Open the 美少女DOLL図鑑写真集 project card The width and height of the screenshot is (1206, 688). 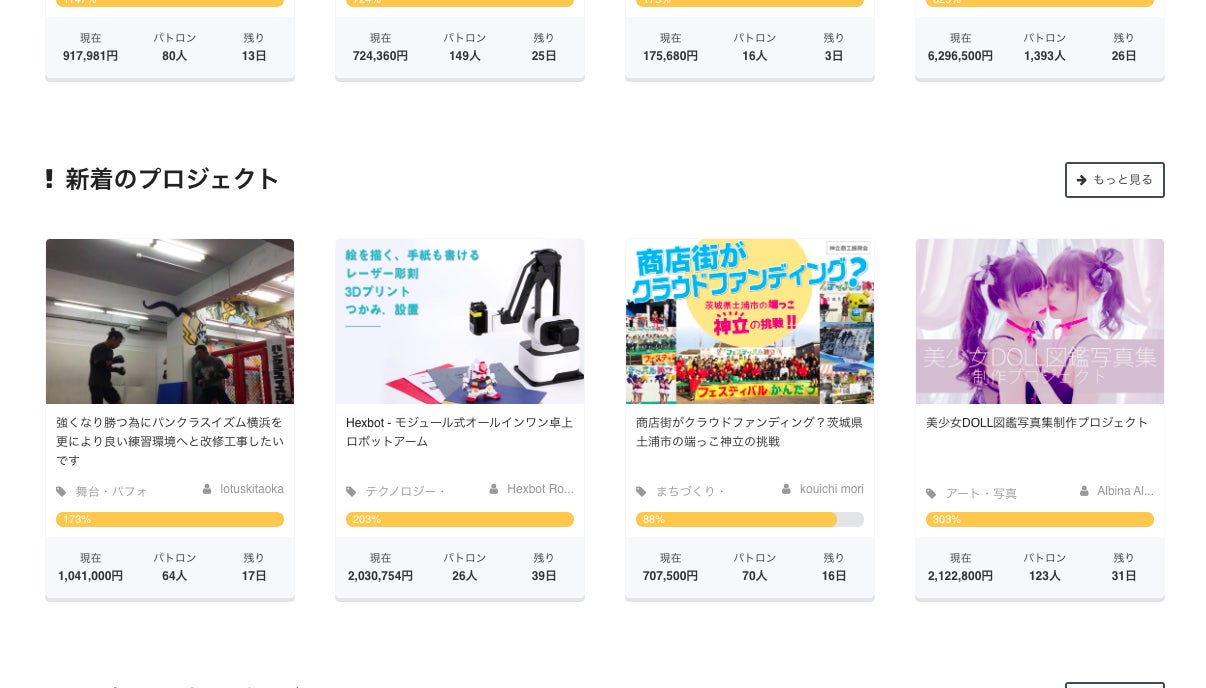click(x=1040, y=321)
